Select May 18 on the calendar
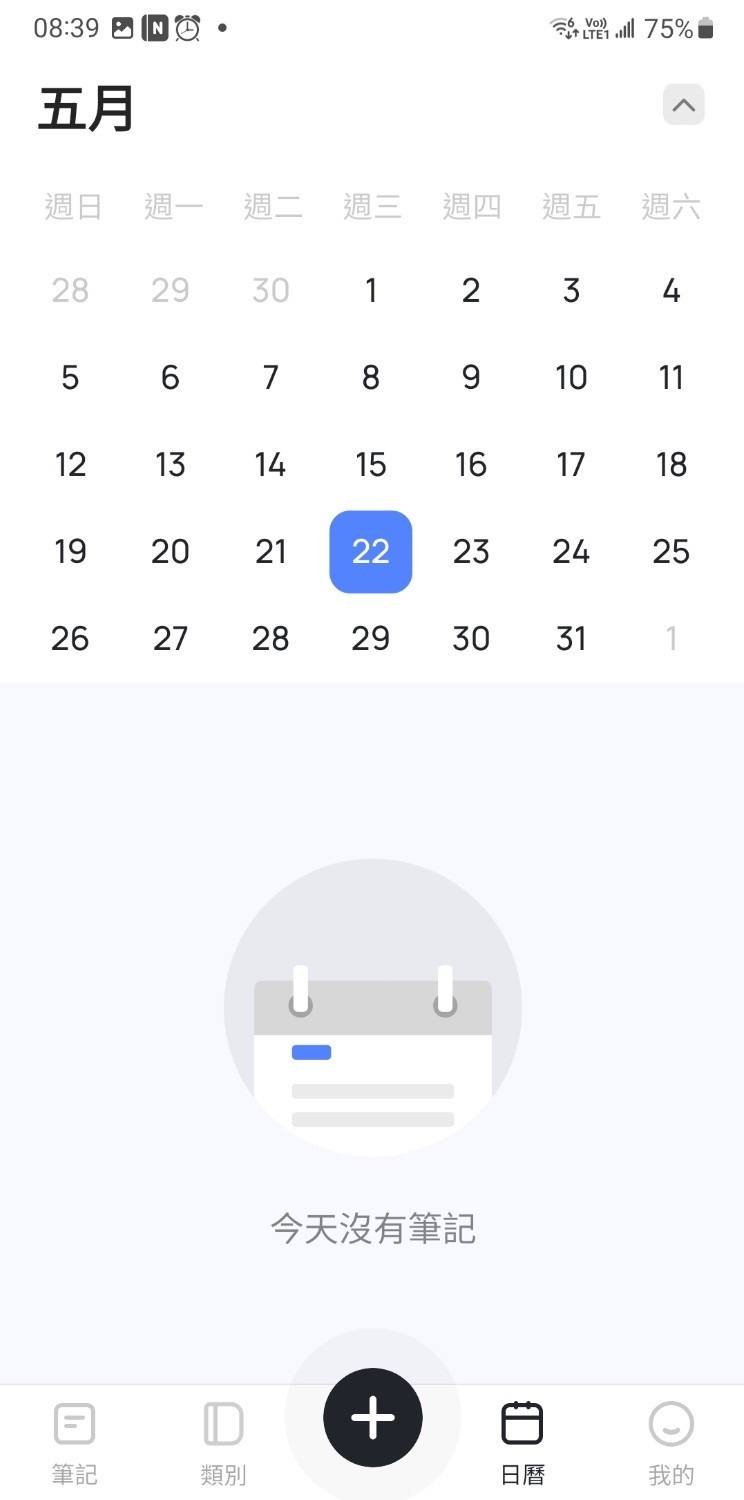This screenshot has width=744, height=1500. tap(671, 465)
